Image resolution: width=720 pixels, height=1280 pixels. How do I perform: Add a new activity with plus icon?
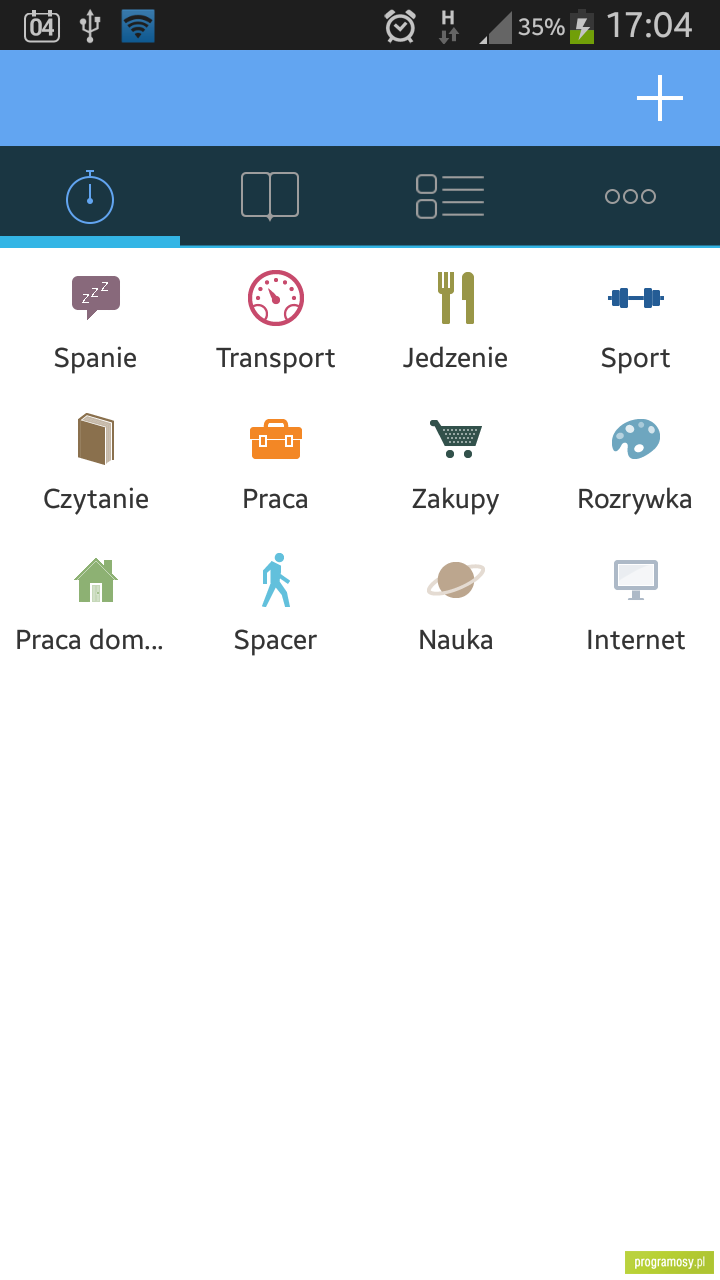click(x=660, y=98)
